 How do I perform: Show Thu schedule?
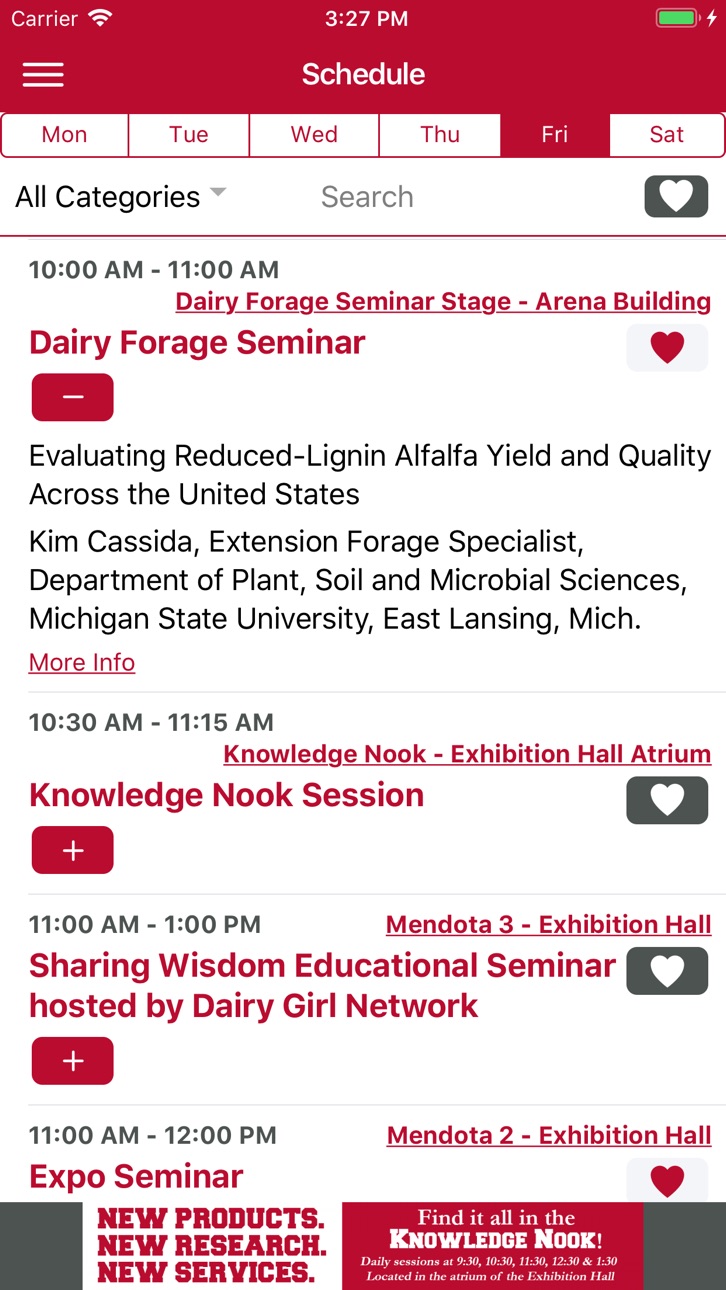click(x=440, y=135)
